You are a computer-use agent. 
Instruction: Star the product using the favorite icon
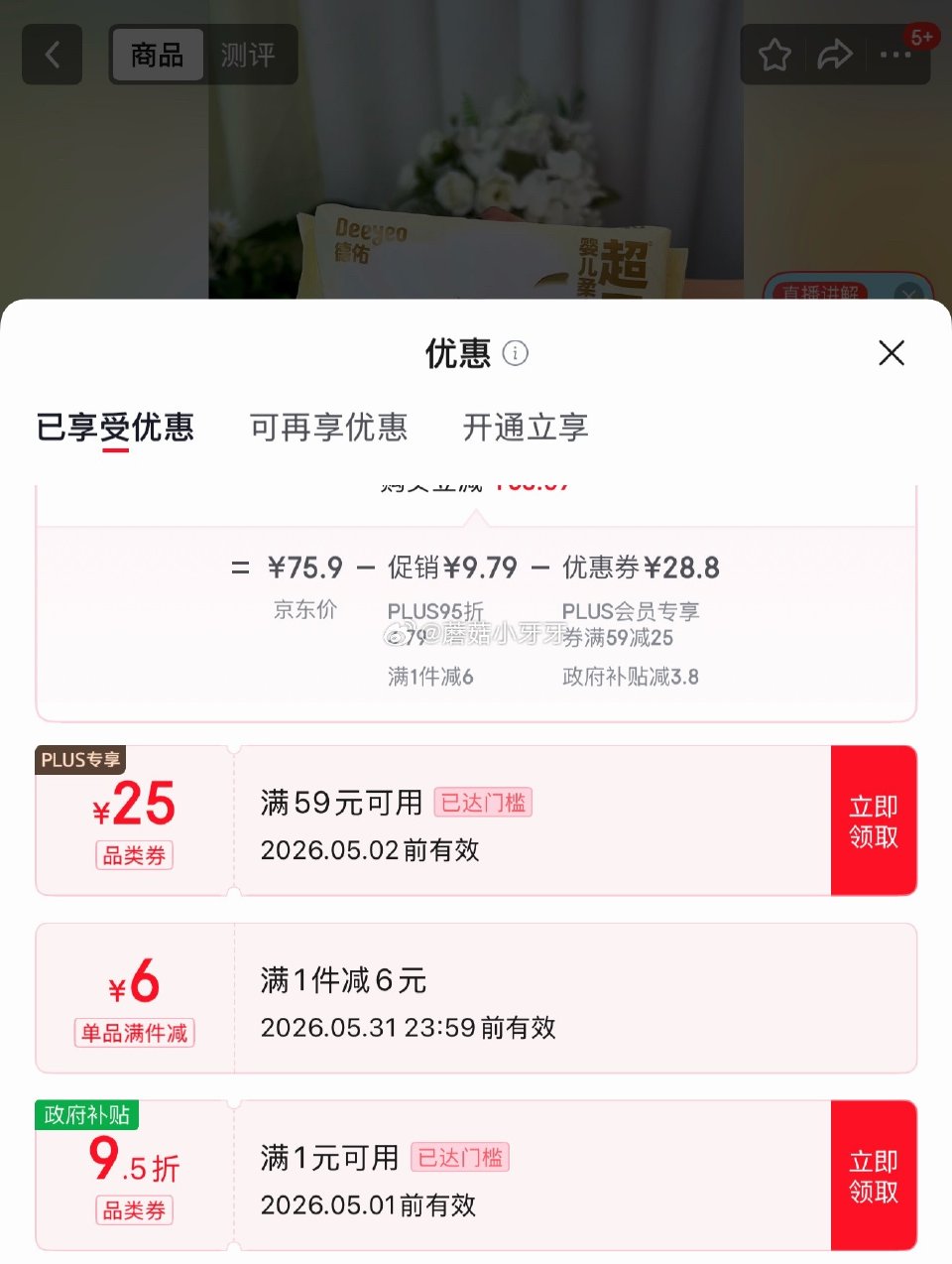[x=773, y=55]
